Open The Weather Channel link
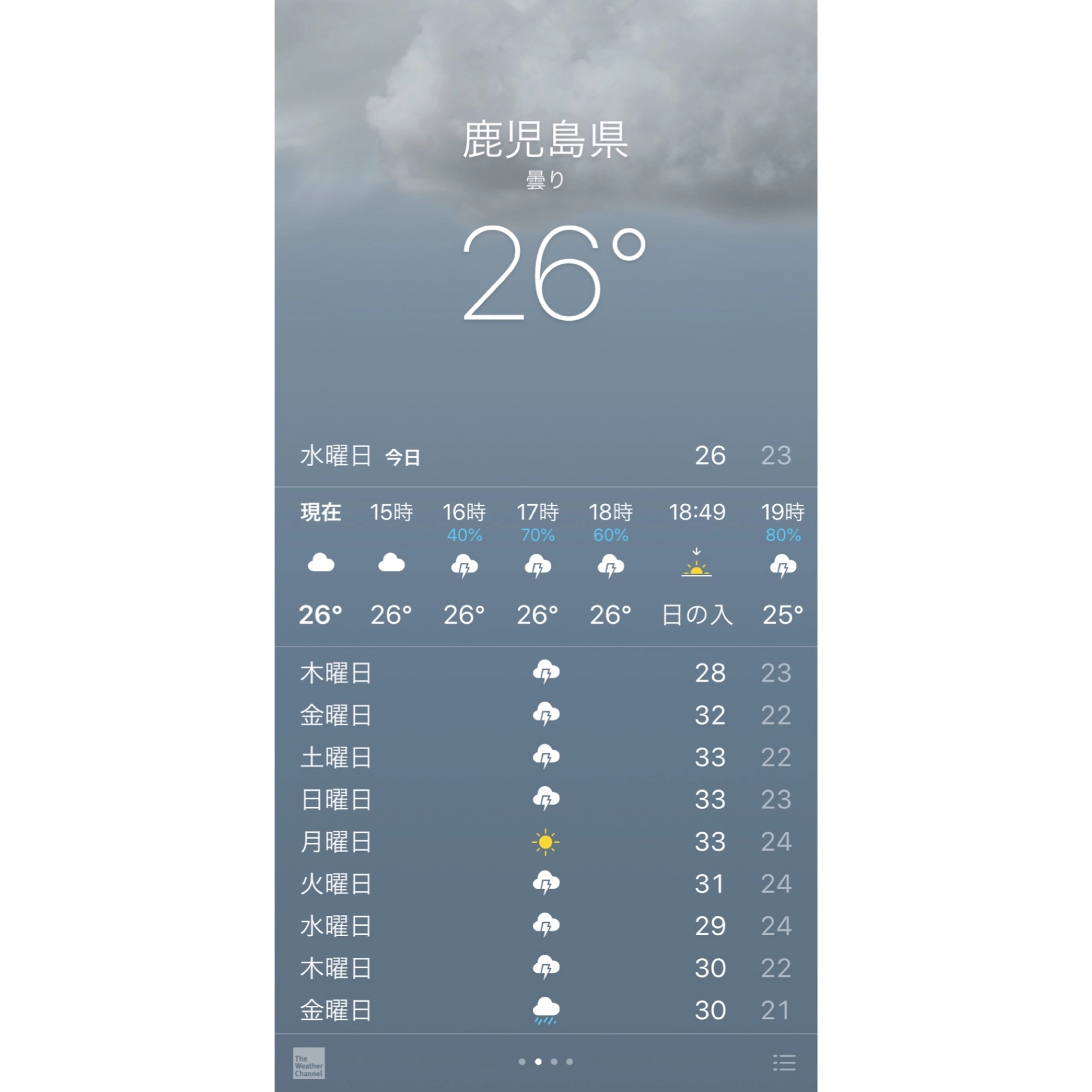1092x1092 pixels. coord(309,1063)
